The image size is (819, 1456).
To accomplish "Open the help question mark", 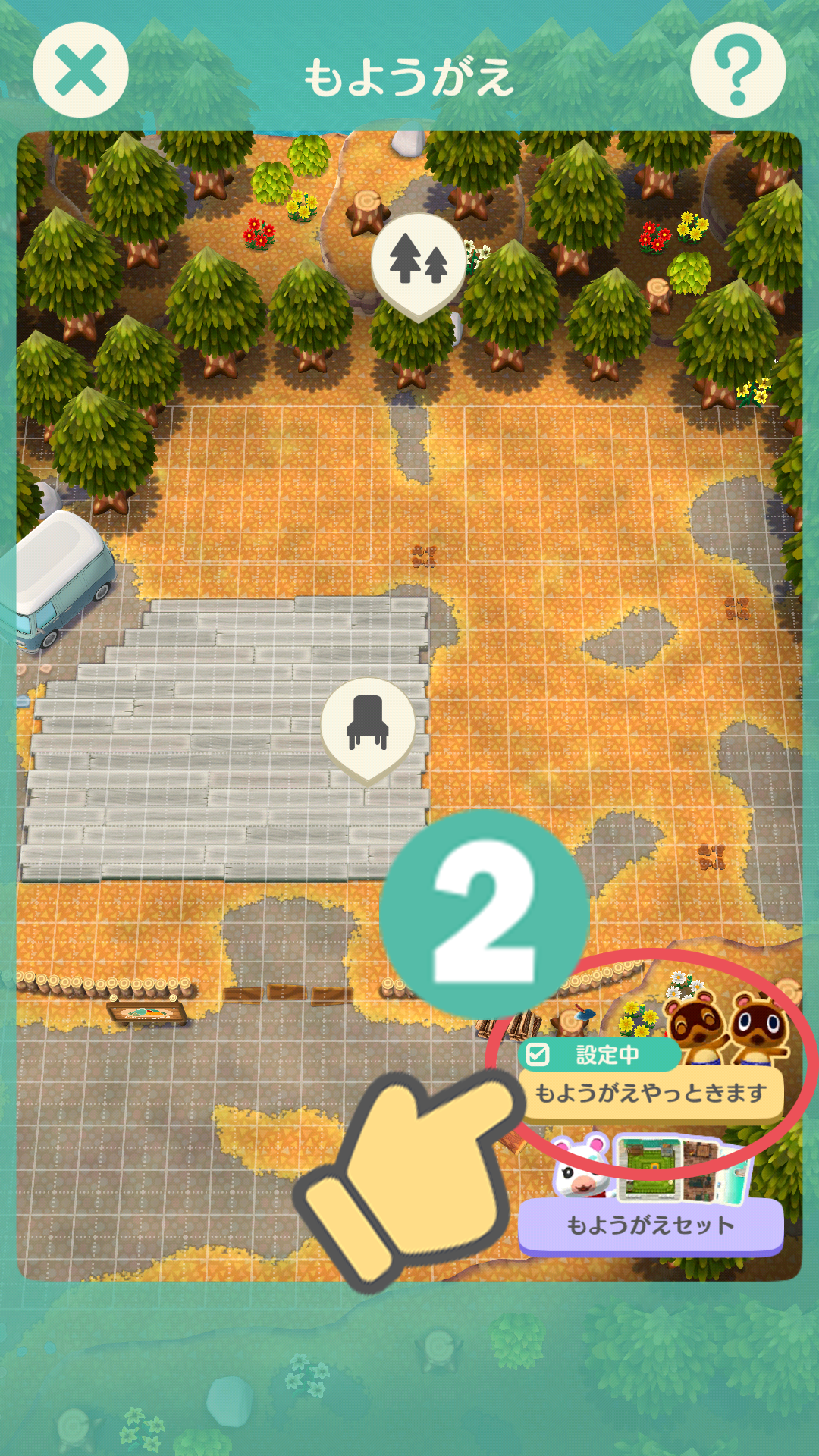I will coord(737,70).
